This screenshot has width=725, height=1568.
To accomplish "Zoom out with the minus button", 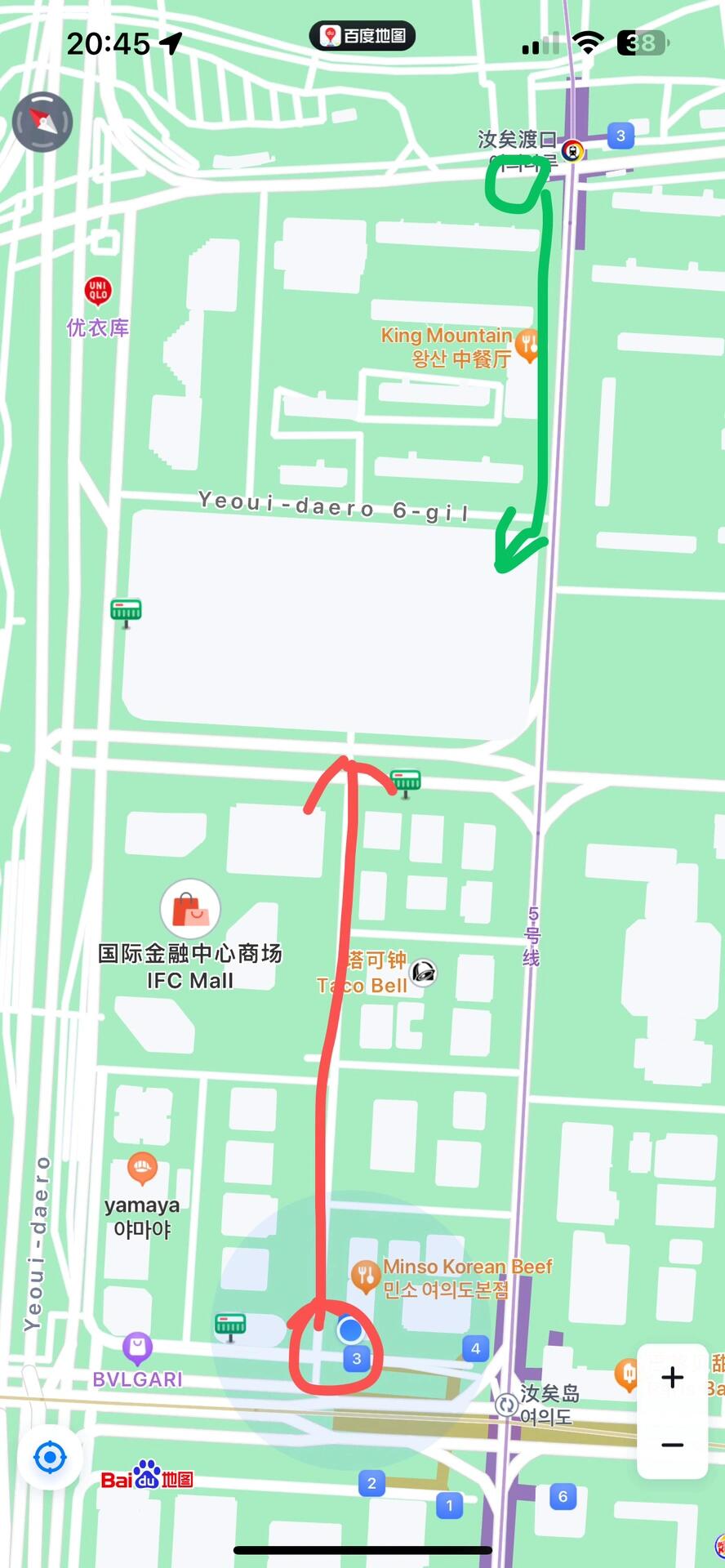I will point(672,1445).
